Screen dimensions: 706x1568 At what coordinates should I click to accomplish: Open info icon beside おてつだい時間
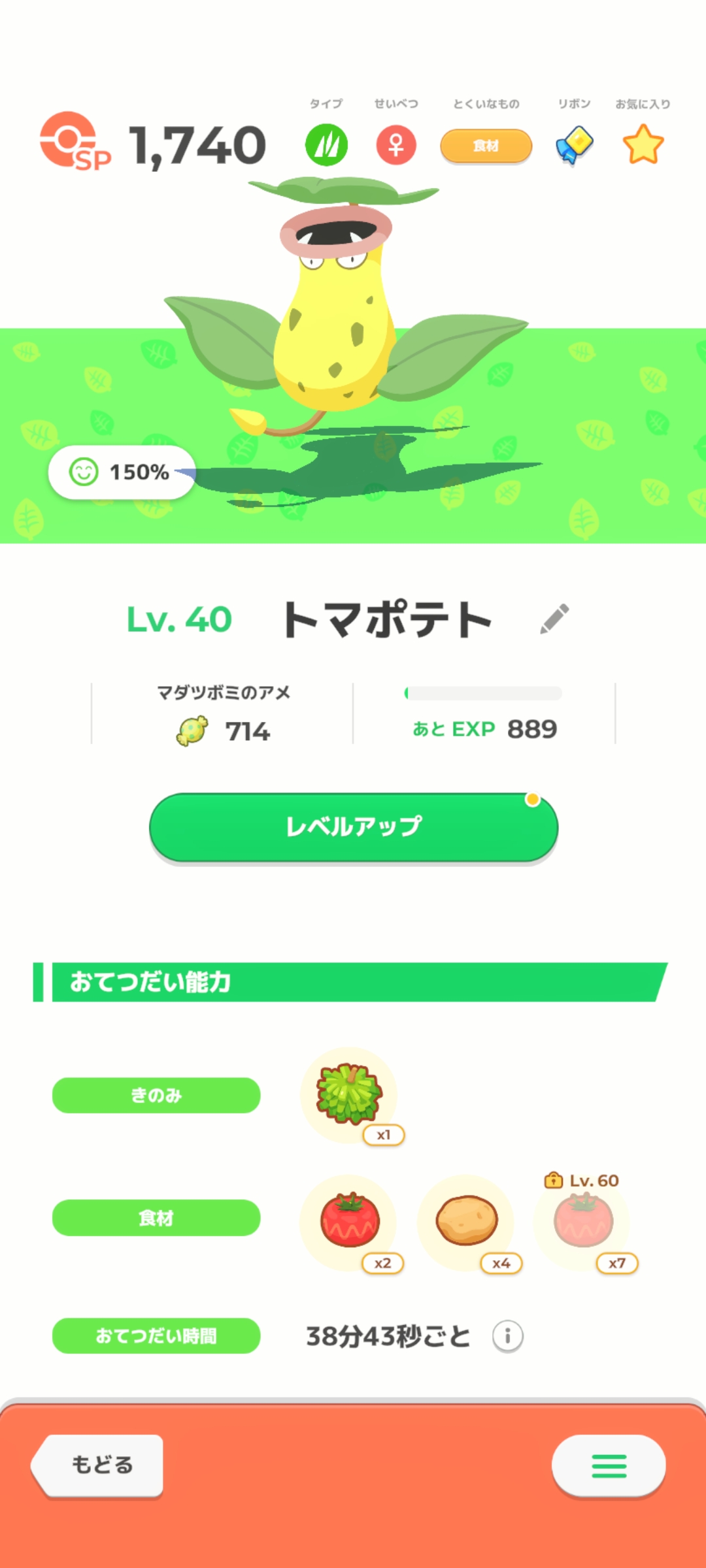point(508,1336)
